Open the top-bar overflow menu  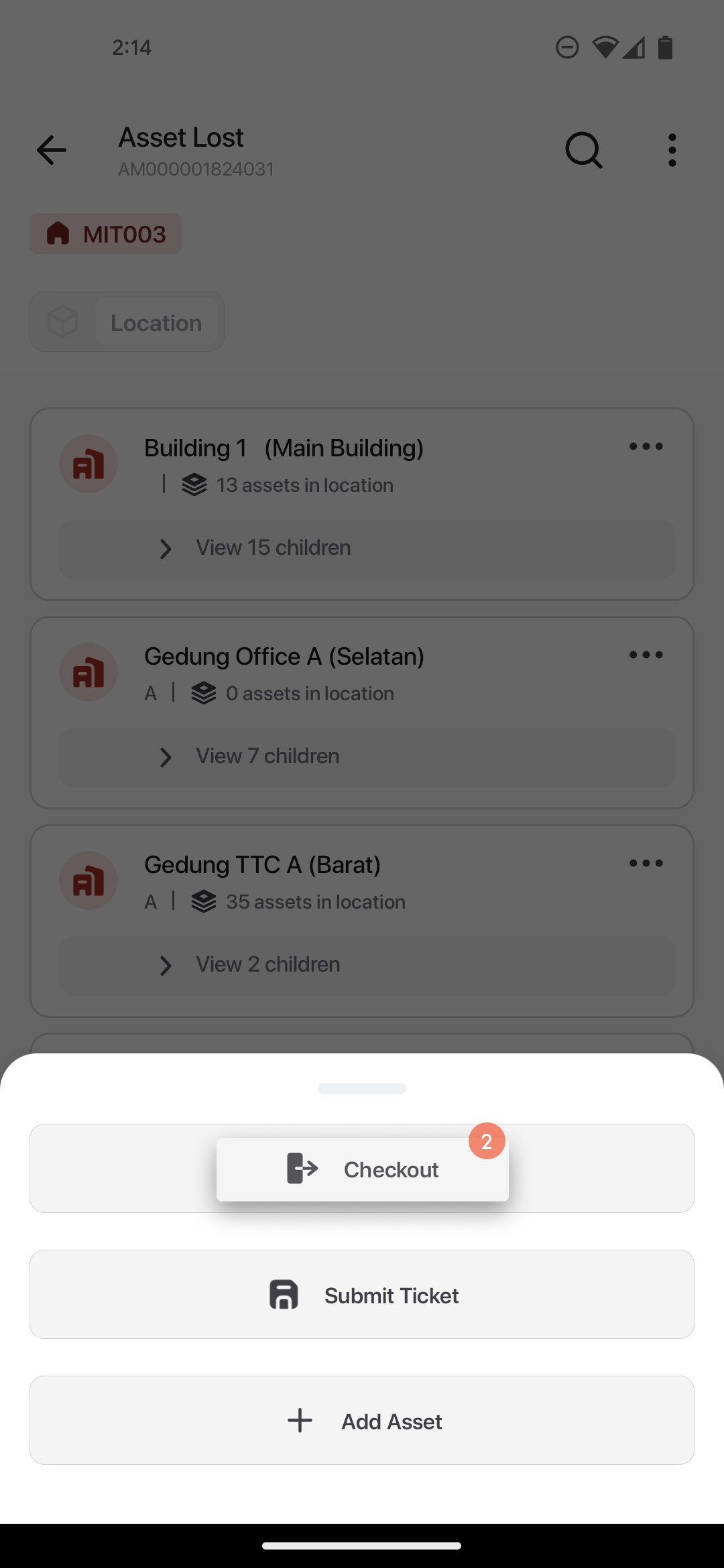tap(672, 150)
